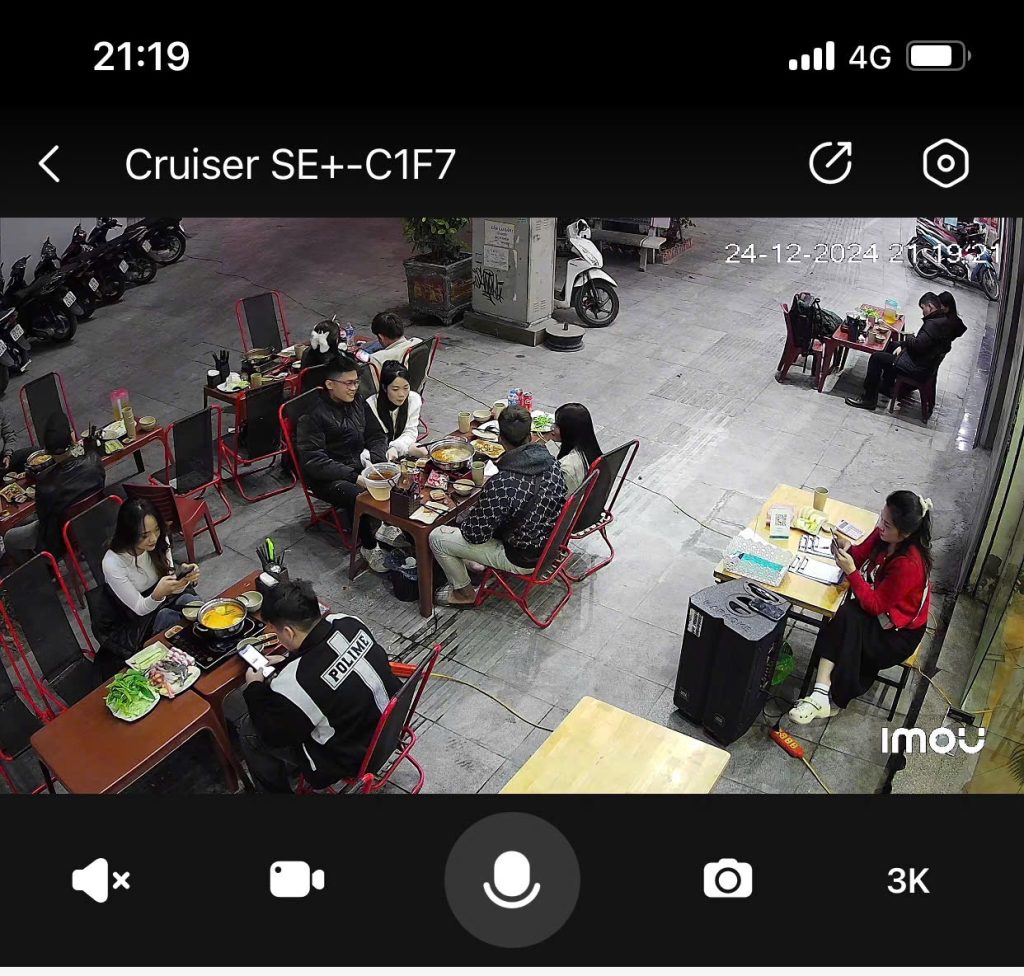Capture a snapshot of the feed
1024x976 pixels.
(727, 880)
